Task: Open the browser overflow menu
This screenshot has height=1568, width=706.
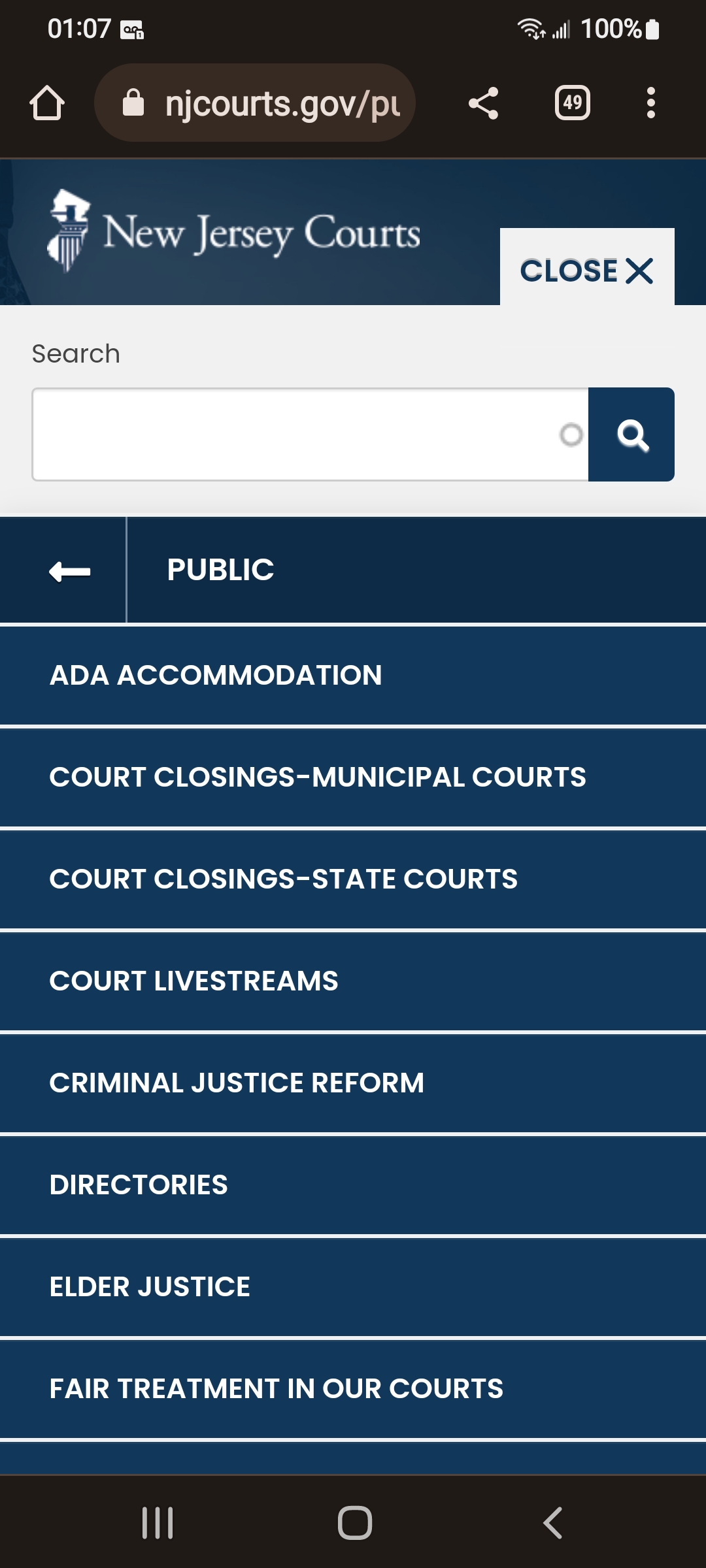Action: tap(650, 103)
